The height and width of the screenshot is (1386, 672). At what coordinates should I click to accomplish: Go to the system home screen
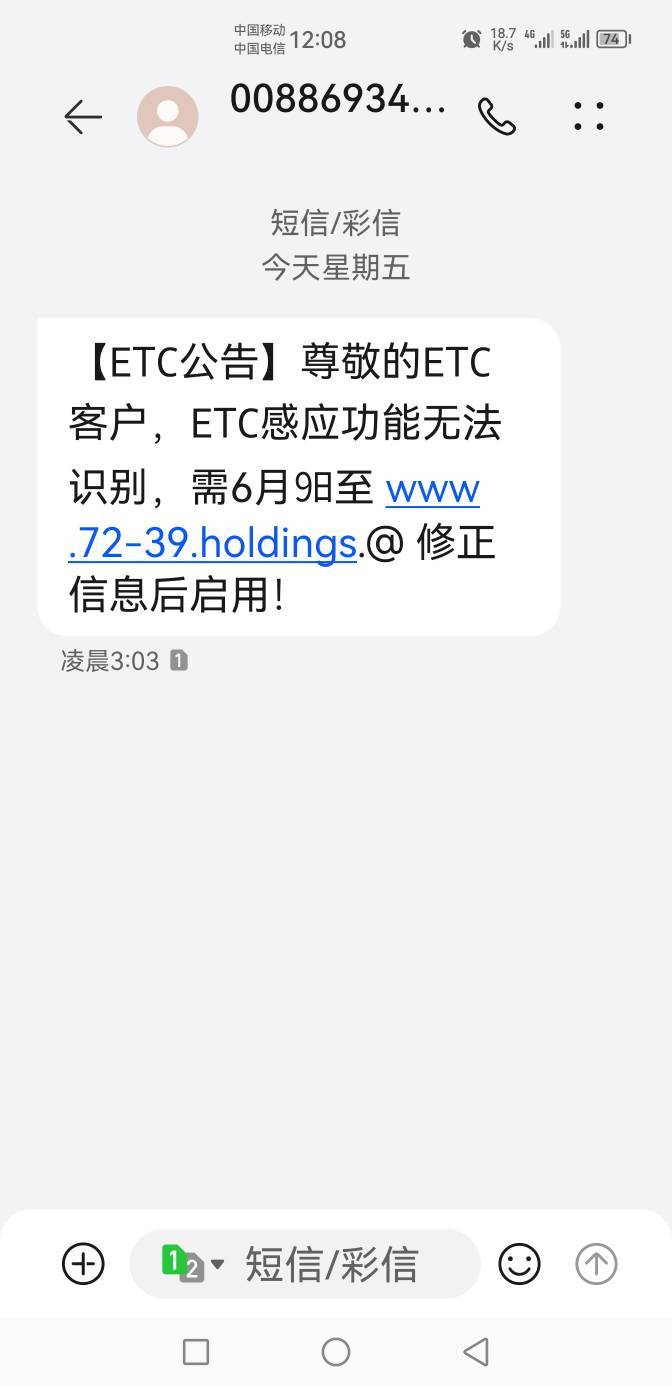(x=336, y=1352)
